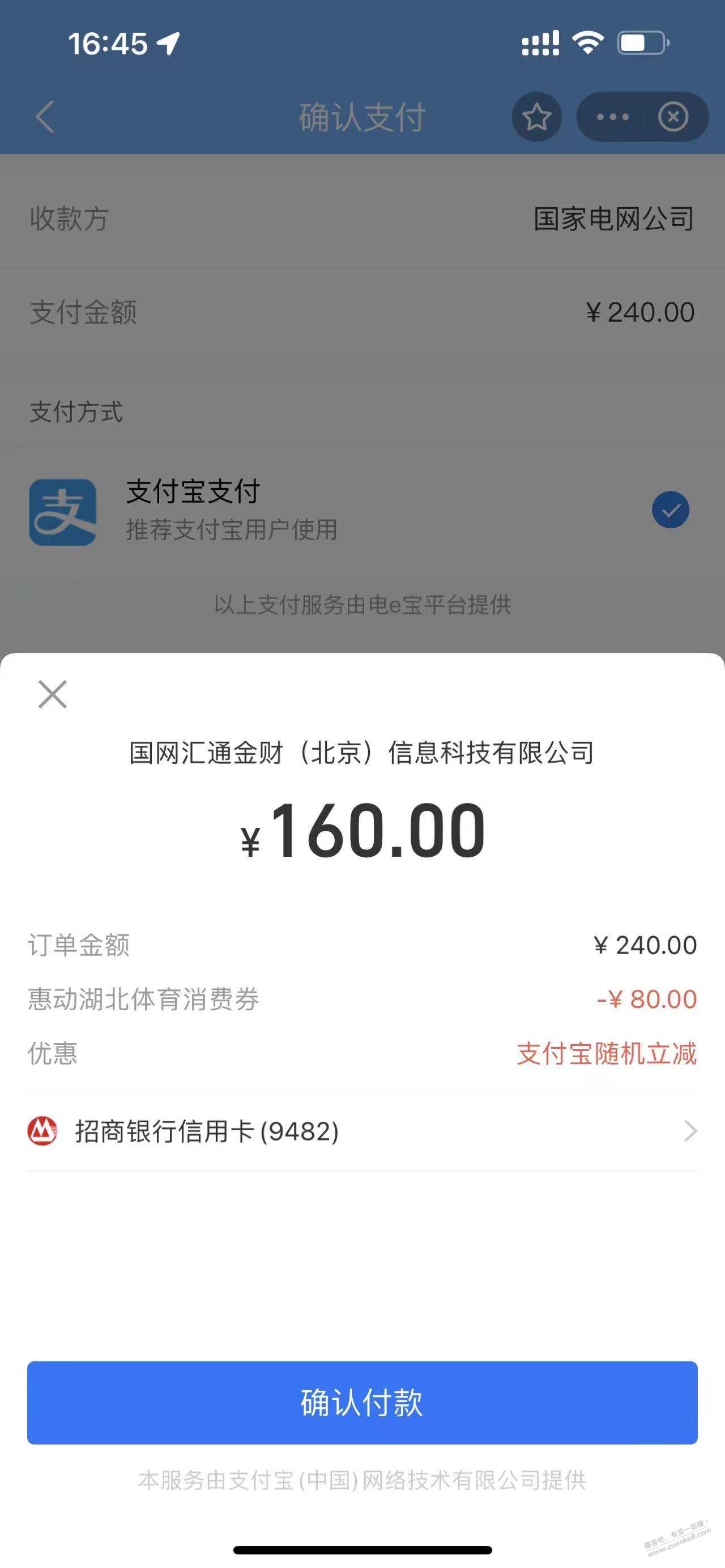Favorite this page via the star icon

536,117
